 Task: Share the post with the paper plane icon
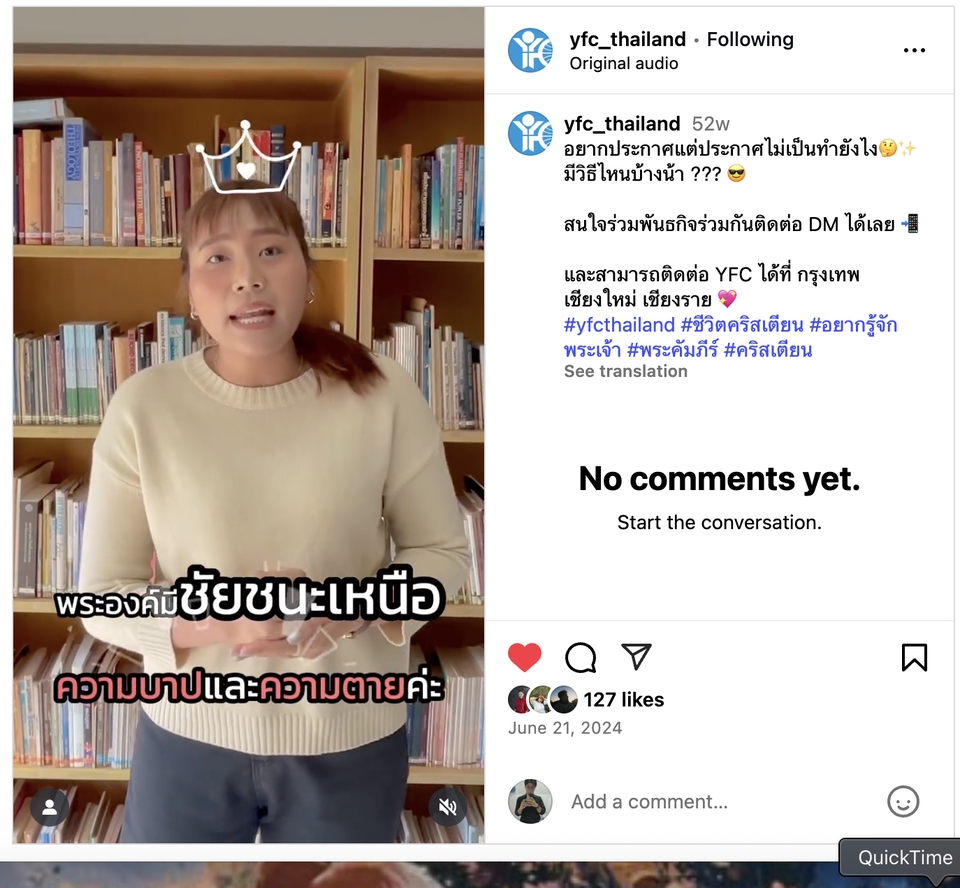(636, 656)
